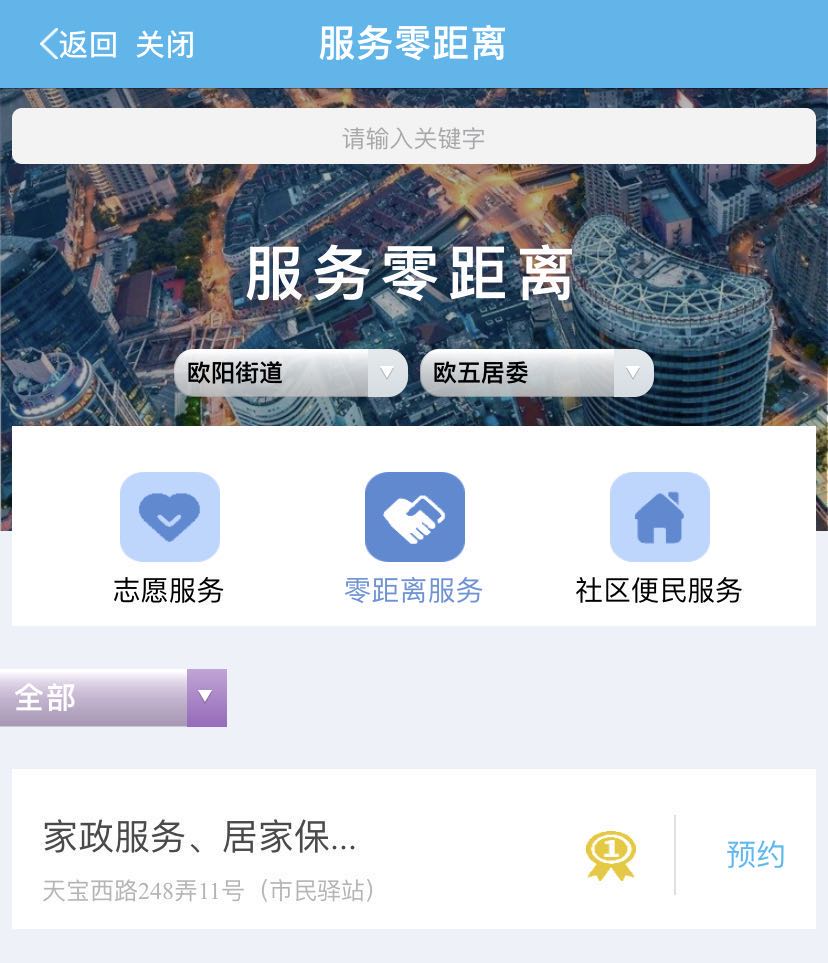
Task: Close the page with 关闭
Action: [x=165, y=45]
